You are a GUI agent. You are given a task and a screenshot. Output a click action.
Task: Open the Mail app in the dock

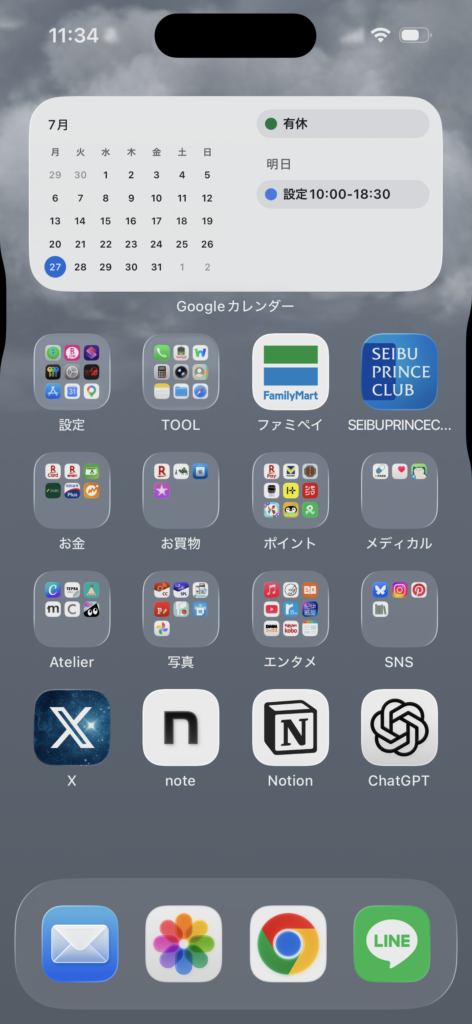[x=80, y=944]
